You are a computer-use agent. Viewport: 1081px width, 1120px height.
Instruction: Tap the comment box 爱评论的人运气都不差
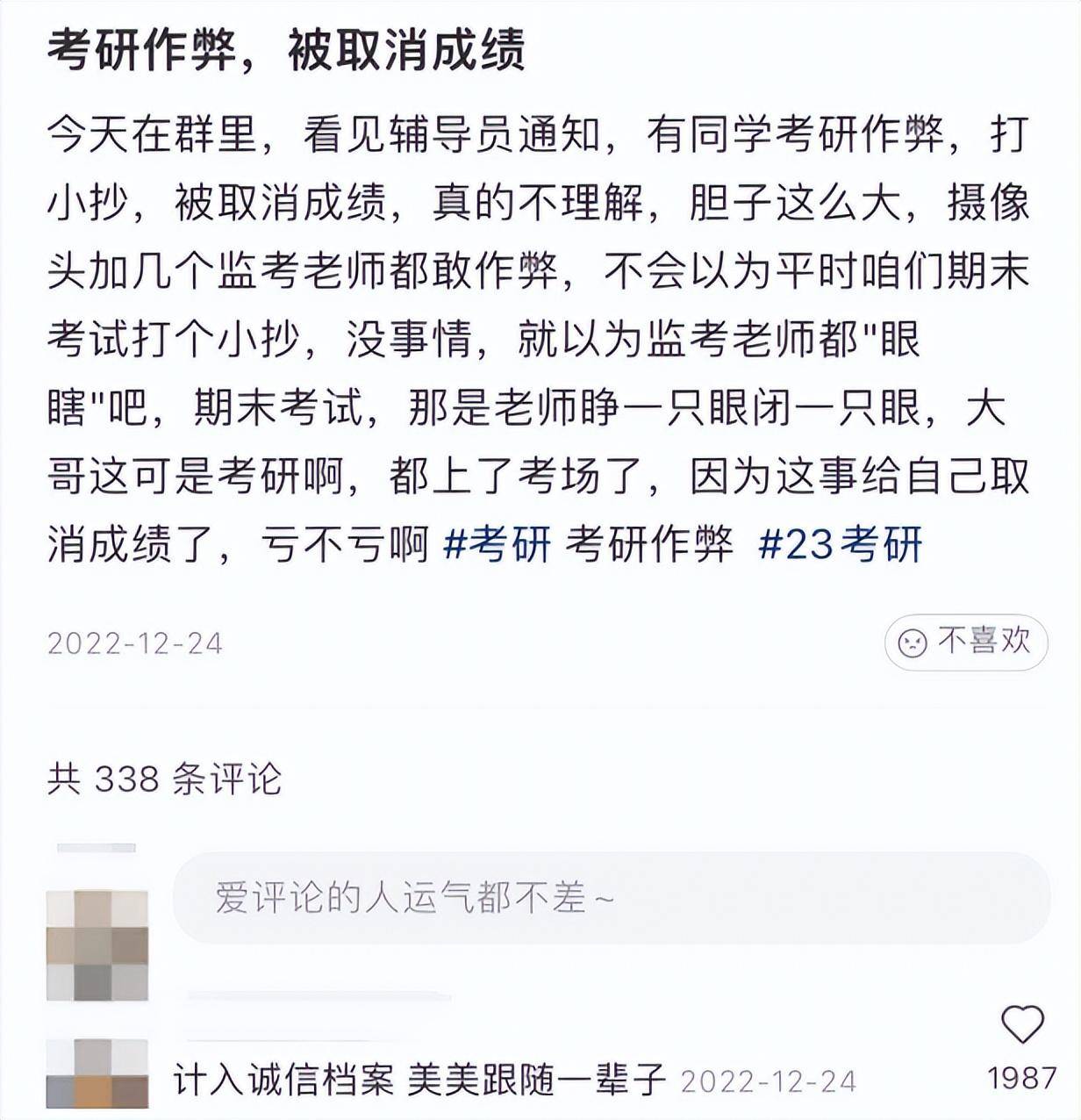[x=611, y=897]
